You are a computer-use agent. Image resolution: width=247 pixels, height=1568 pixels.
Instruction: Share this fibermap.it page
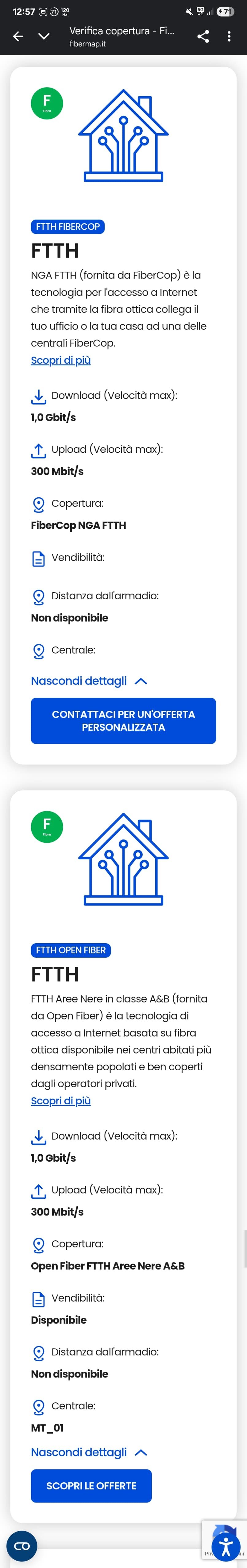point(203,36)
